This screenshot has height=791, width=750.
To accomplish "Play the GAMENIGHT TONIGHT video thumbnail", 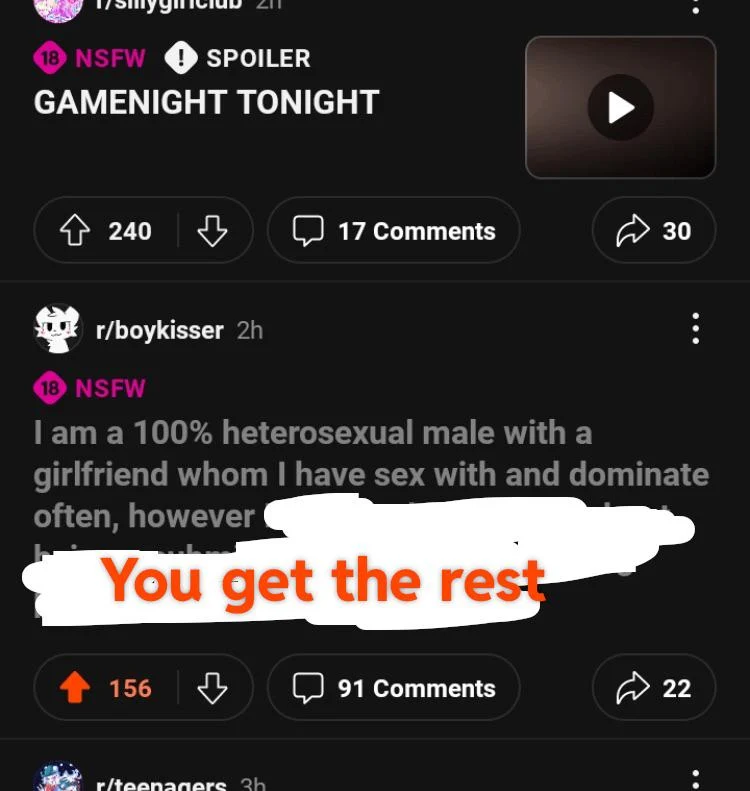I will click(621, 107).
